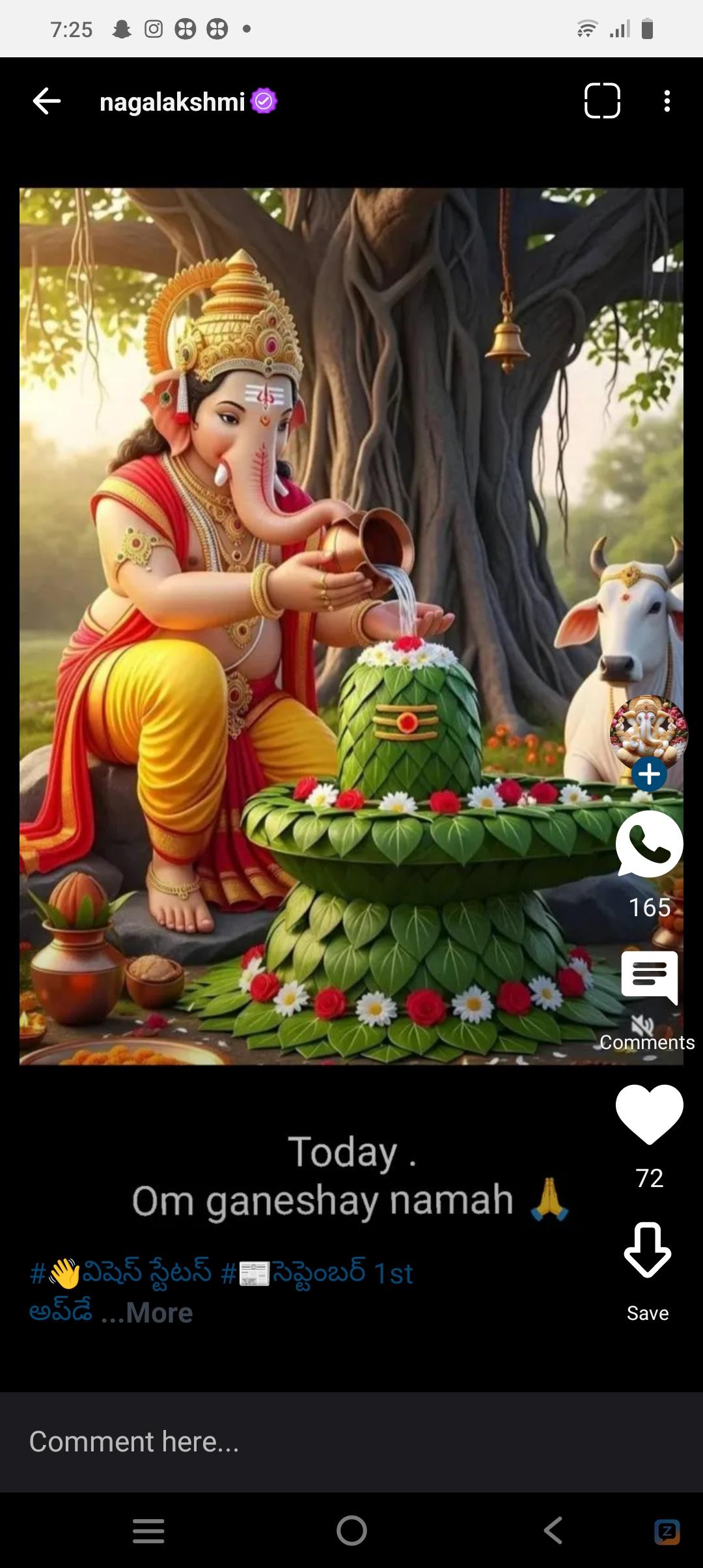Expand the caption with More
Screen dimensions: 703x1568
159,1313
